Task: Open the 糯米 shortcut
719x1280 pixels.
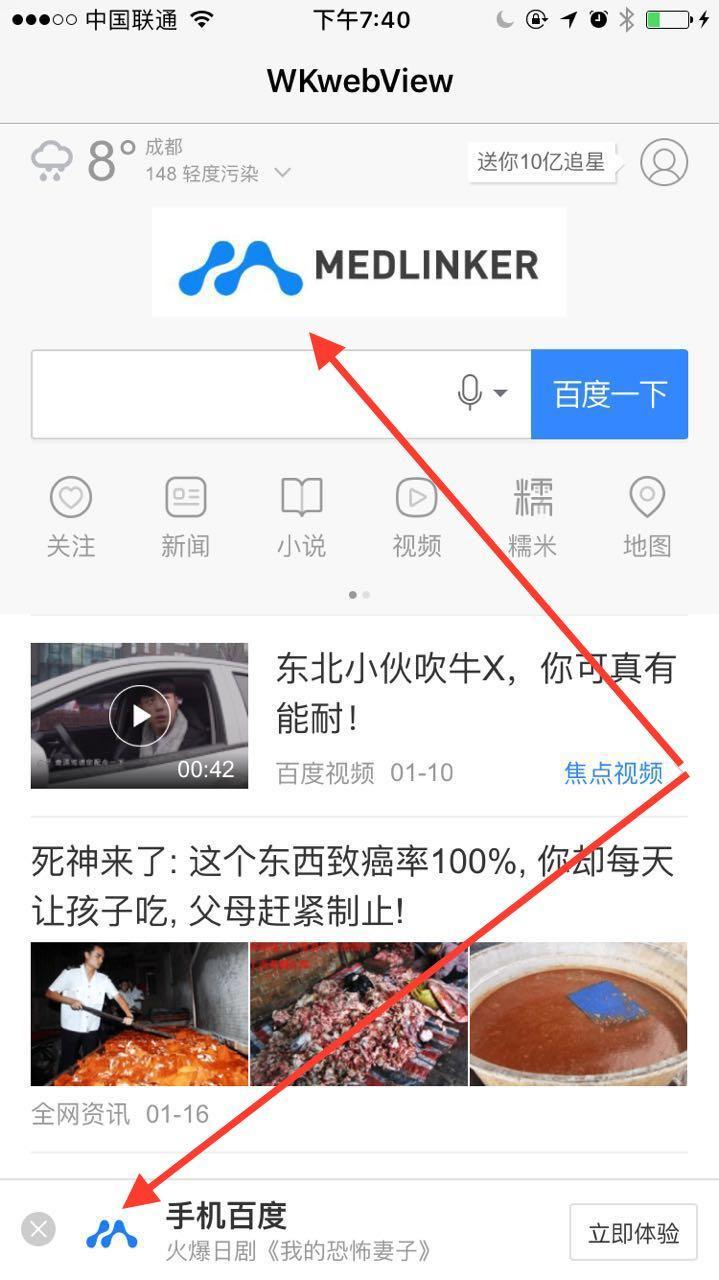Action: tap(532, 517)
